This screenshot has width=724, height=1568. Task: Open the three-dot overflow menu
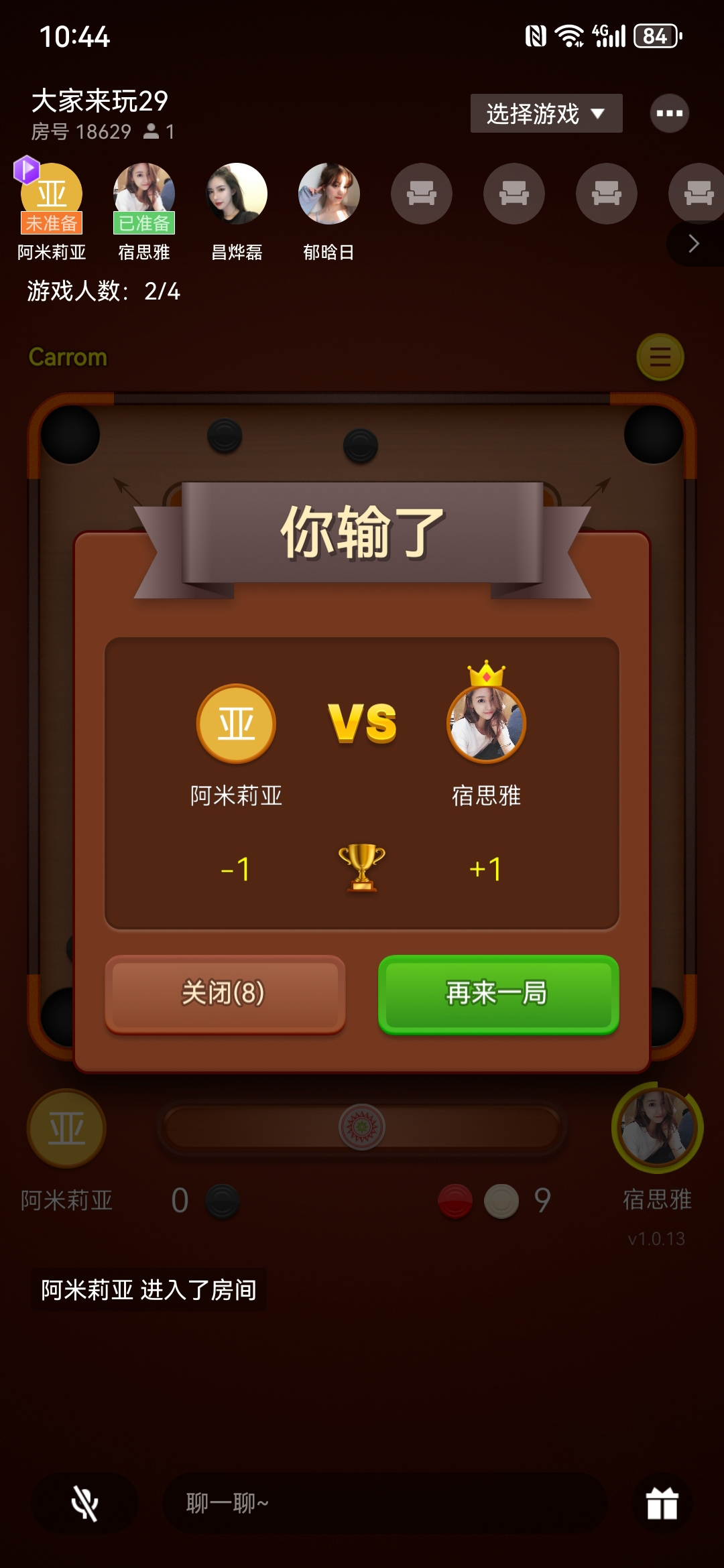tap(669, 113)
